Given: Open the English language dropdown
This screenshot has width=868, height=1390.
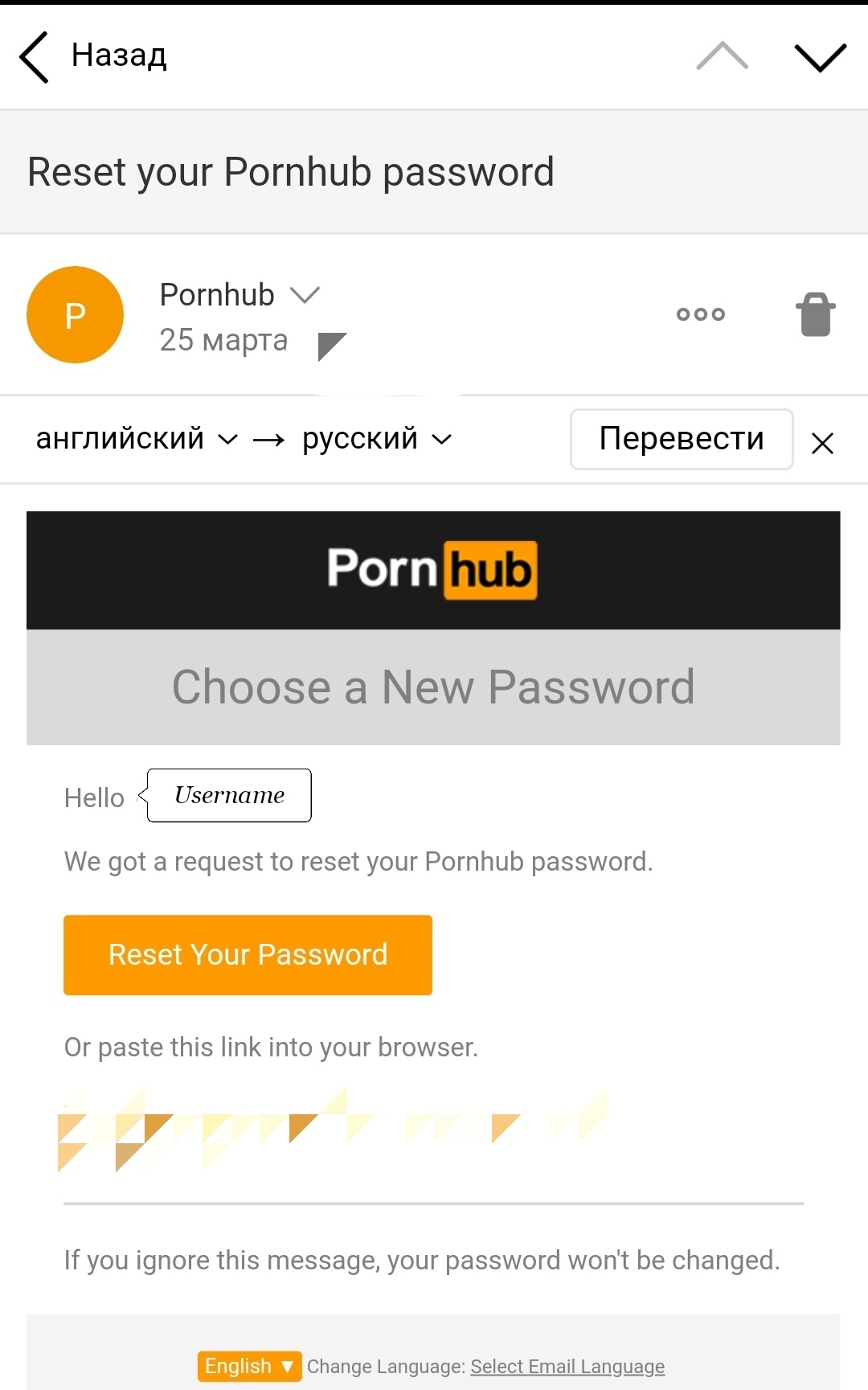Looking at the screenshot, I should pos(249,1366).
